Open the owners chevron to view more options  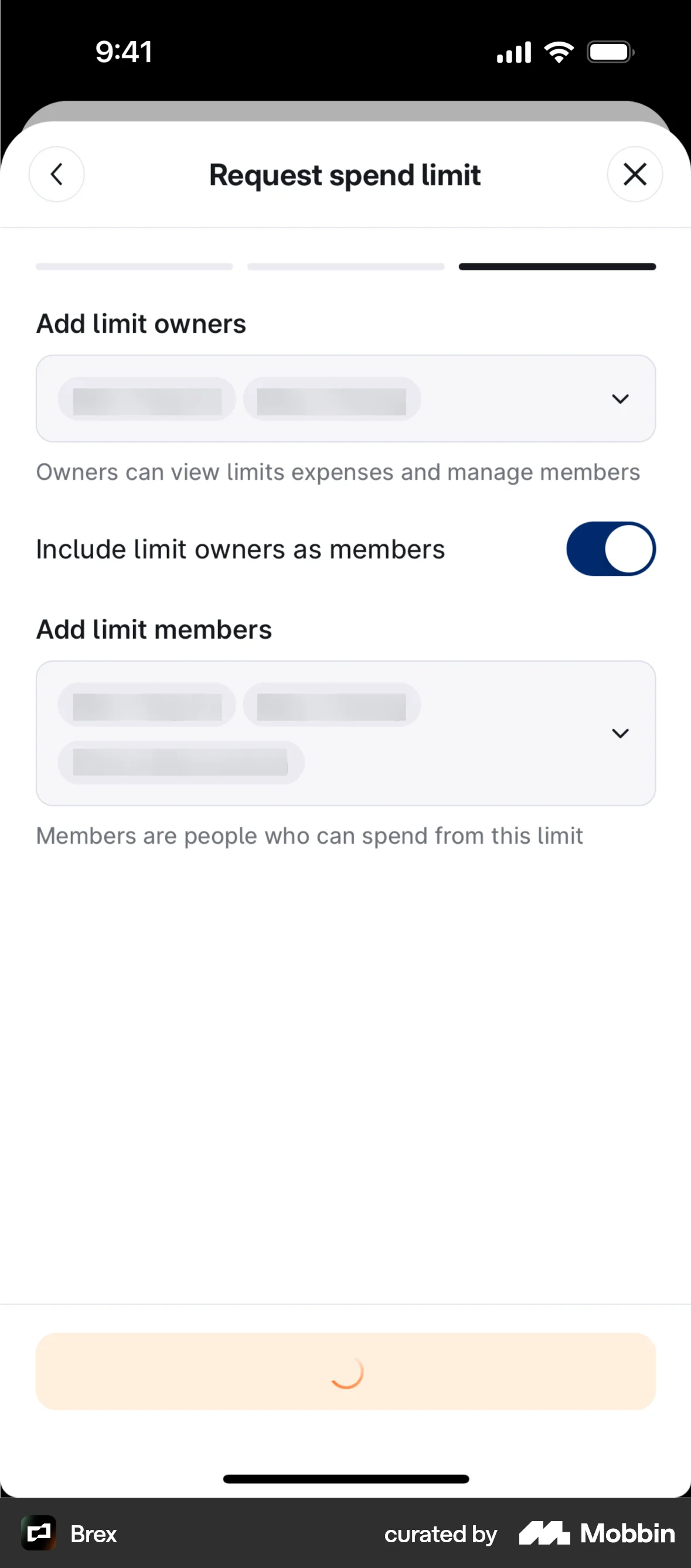pyautogui.click(x=621, y=398)
